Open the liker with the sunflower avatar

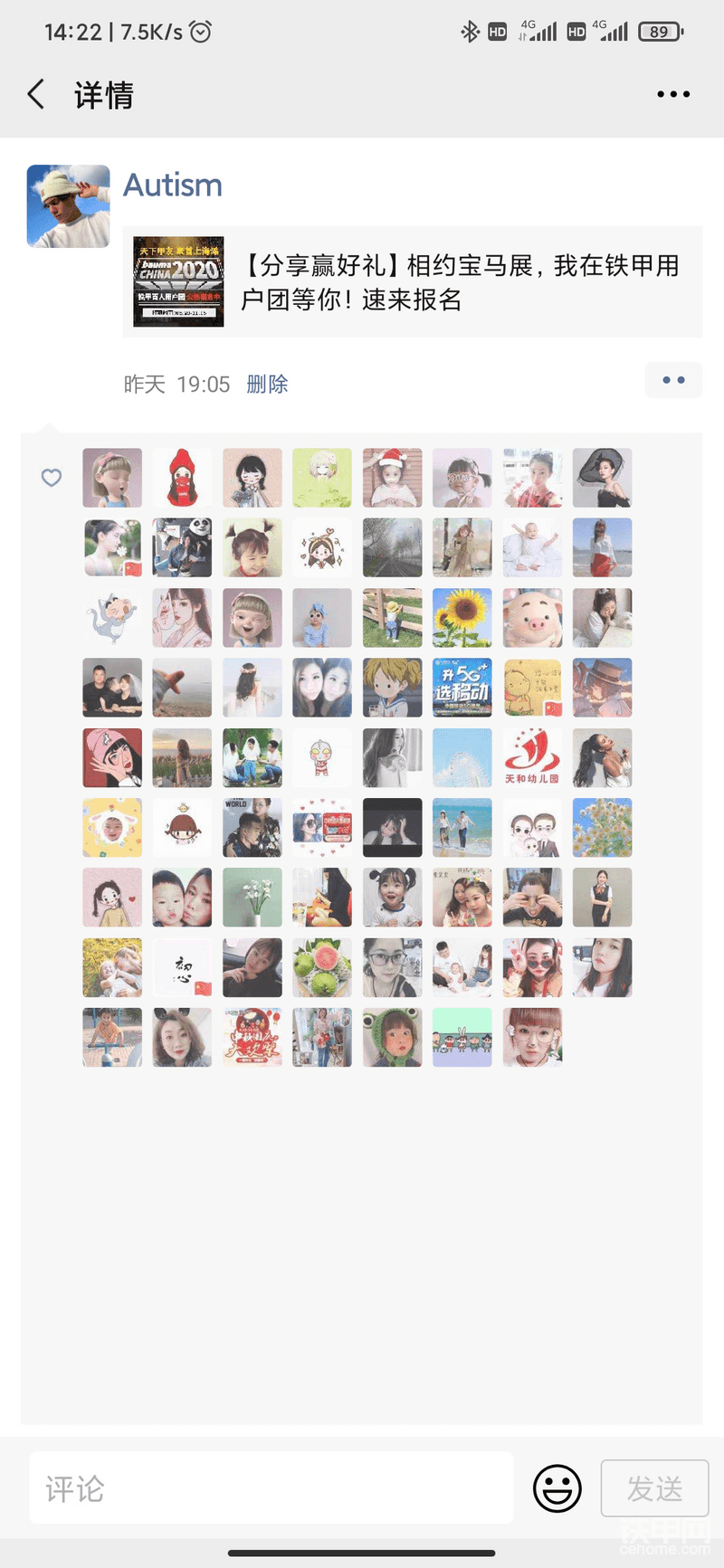462,618
